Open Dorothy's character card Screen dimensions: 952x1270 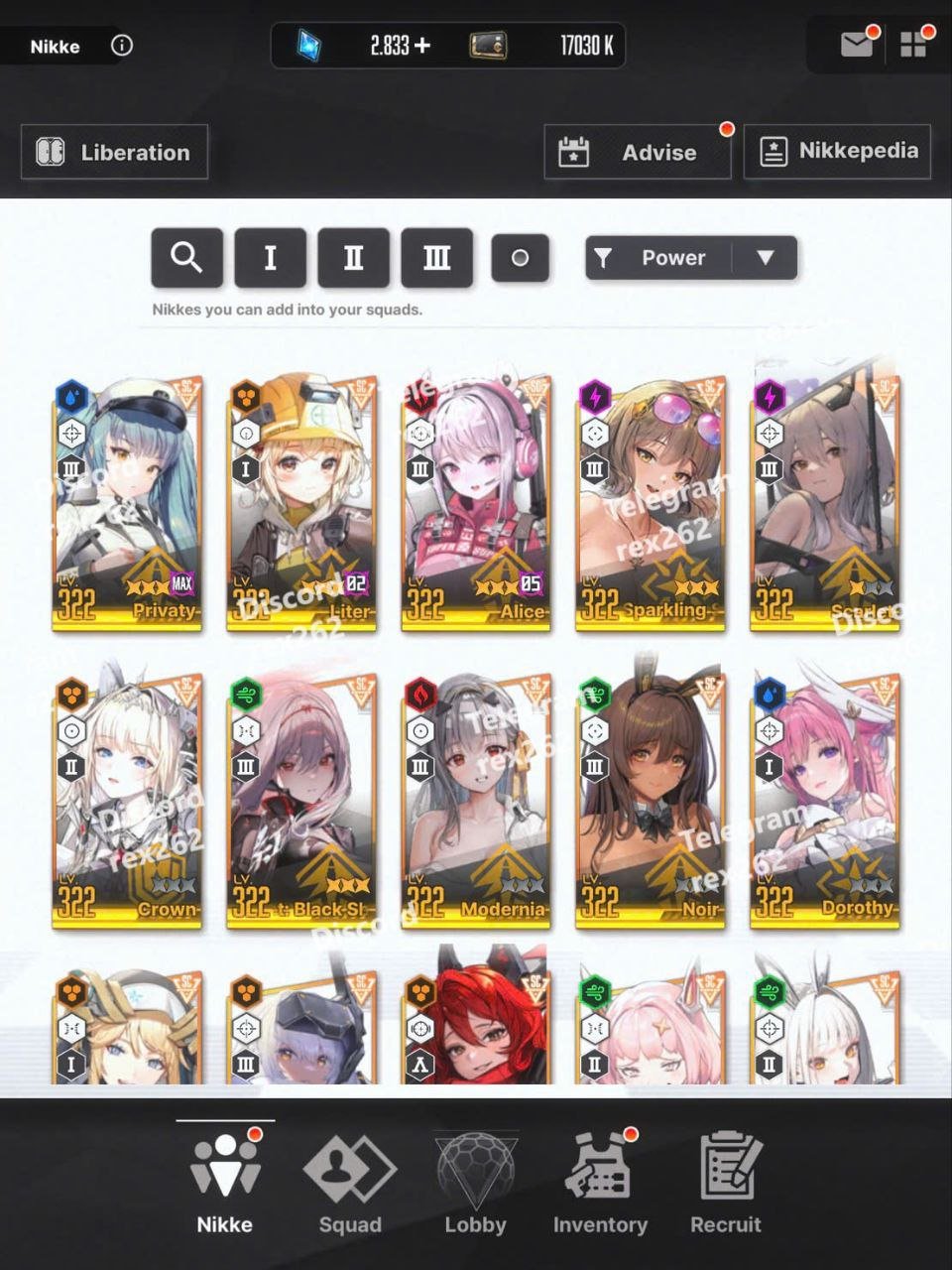(824, 800)
